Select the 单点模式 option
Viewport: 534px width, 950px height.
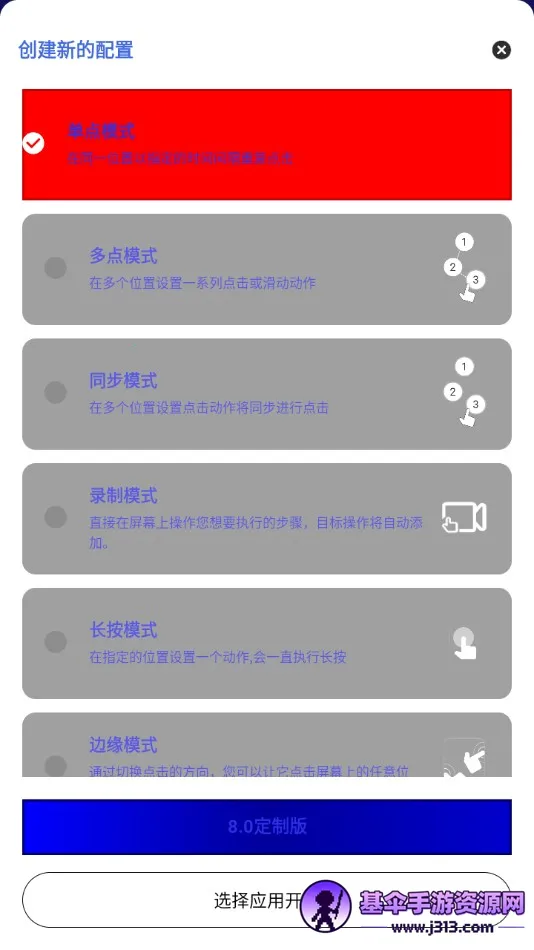coord(267,144)
